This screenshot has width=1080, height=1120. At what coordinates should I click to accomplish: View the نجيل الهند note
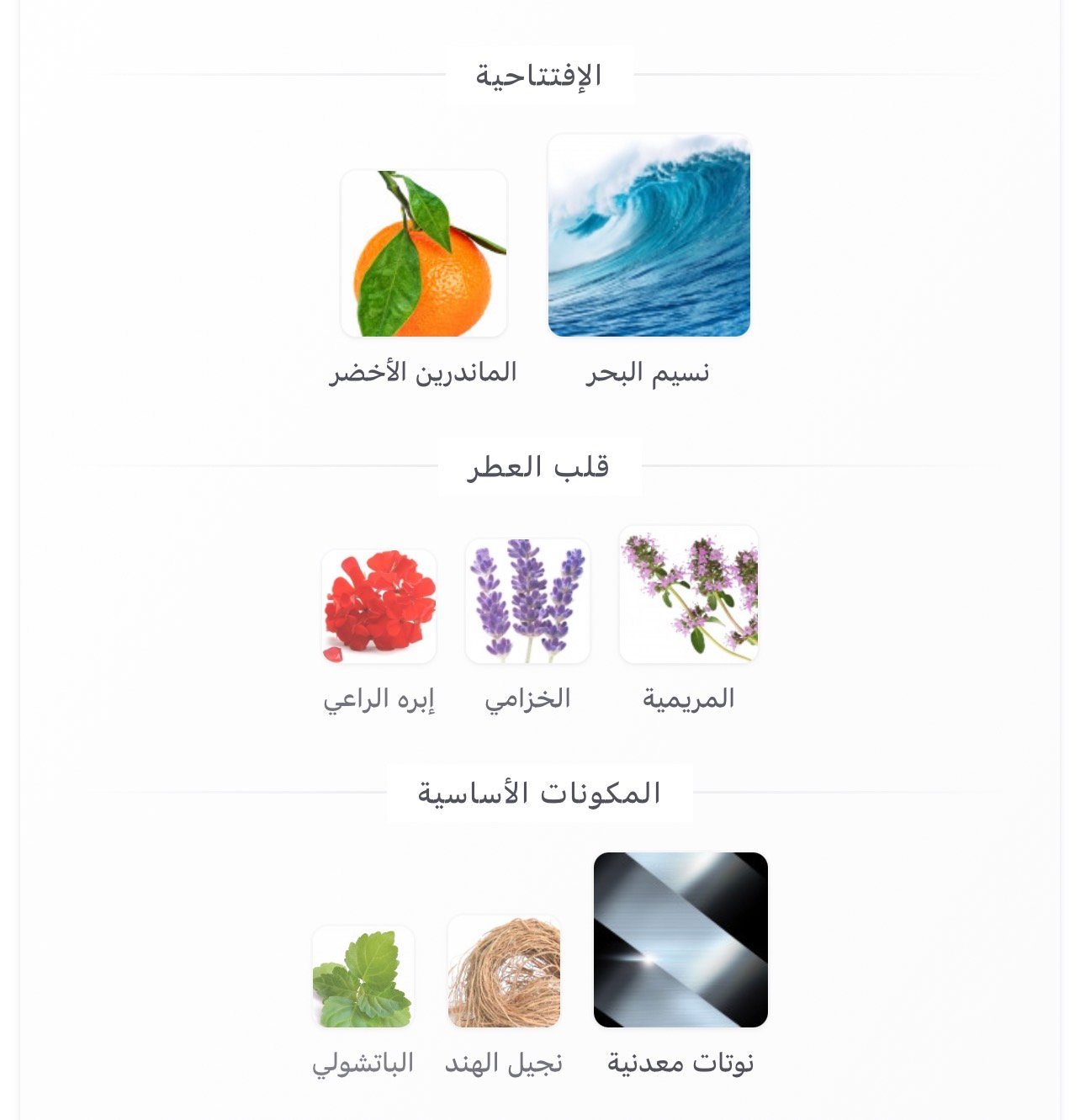pos(504,971)
